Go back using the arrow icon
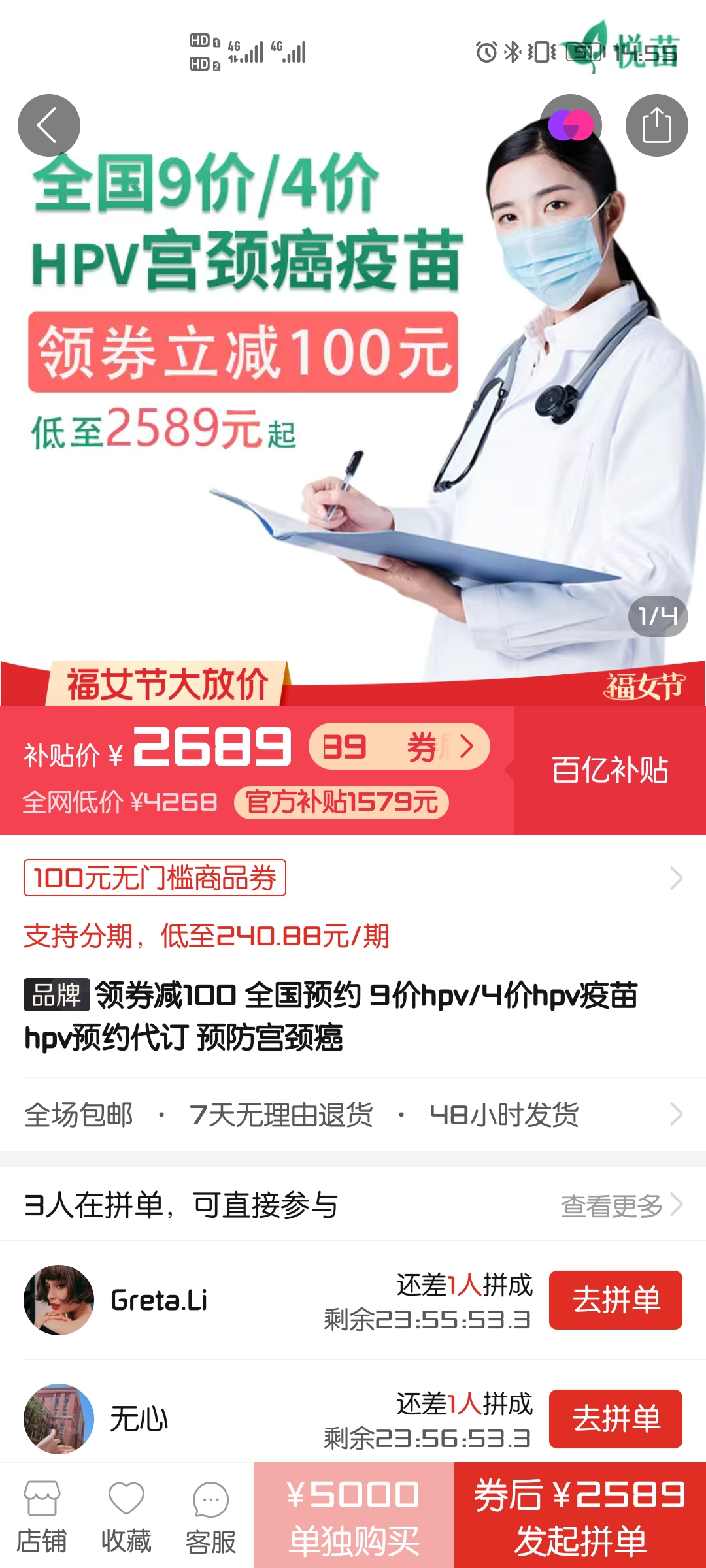 pyautogui.click(x=49, y=125)
